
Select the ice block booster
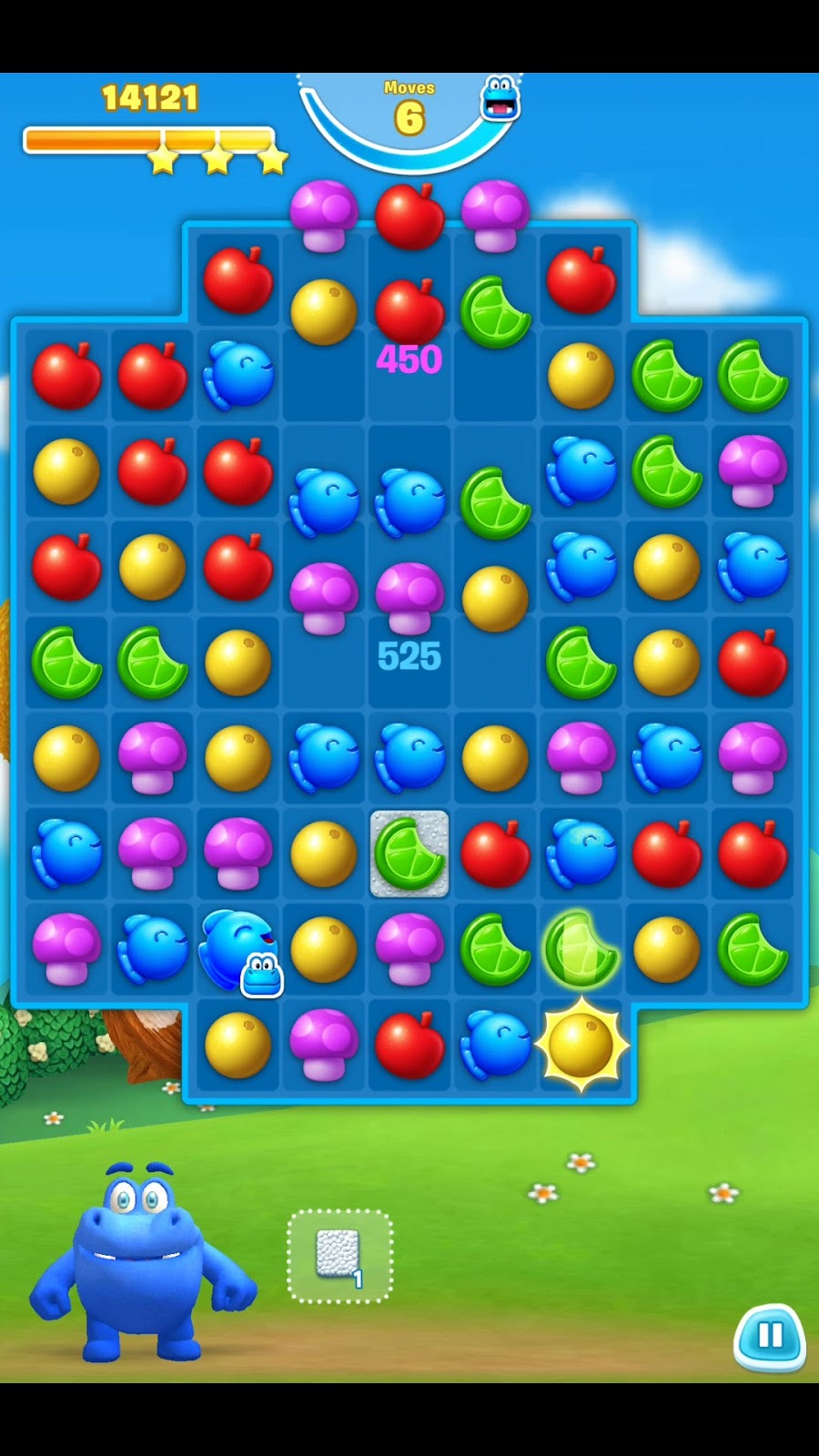point(339,1256)
